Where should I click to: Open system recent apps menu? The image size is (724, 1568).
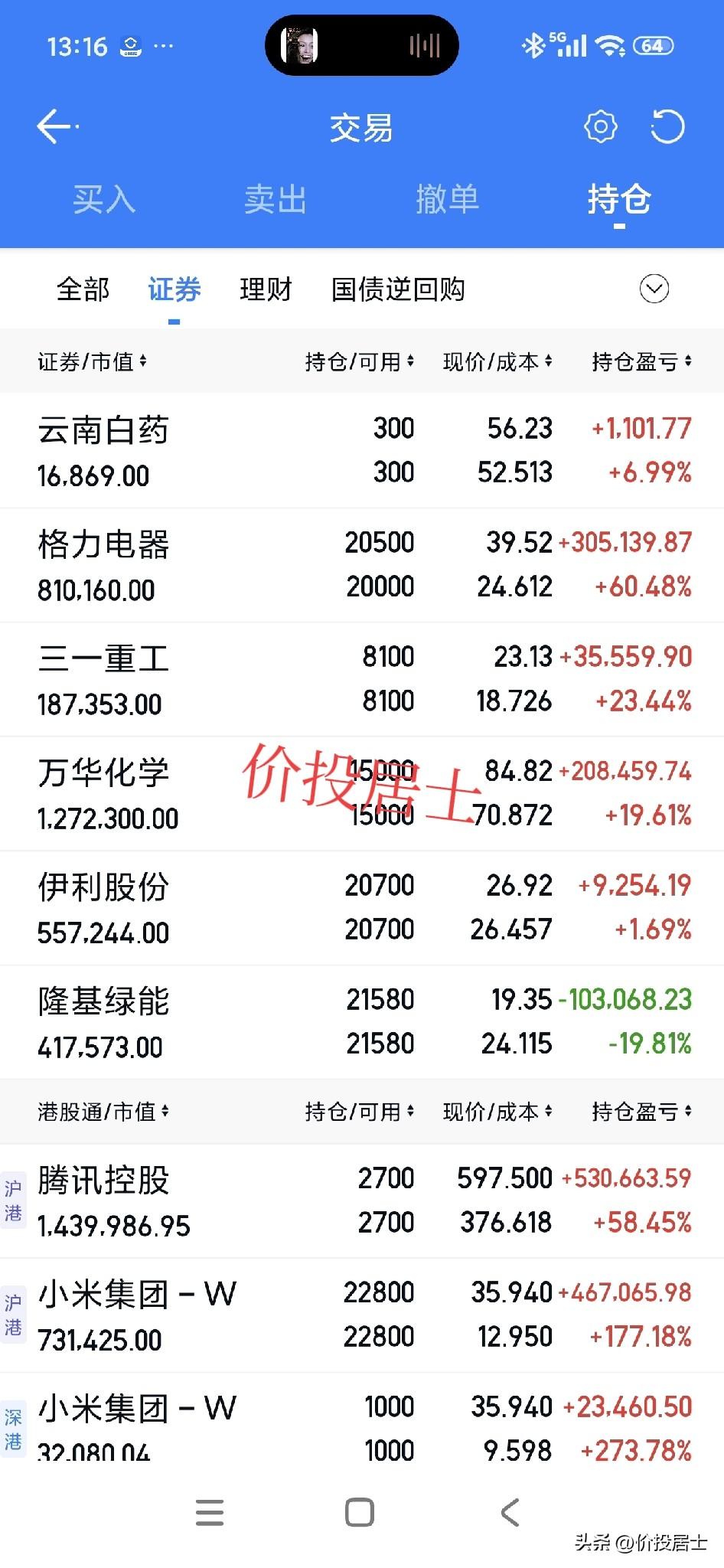click(210, 1513)
